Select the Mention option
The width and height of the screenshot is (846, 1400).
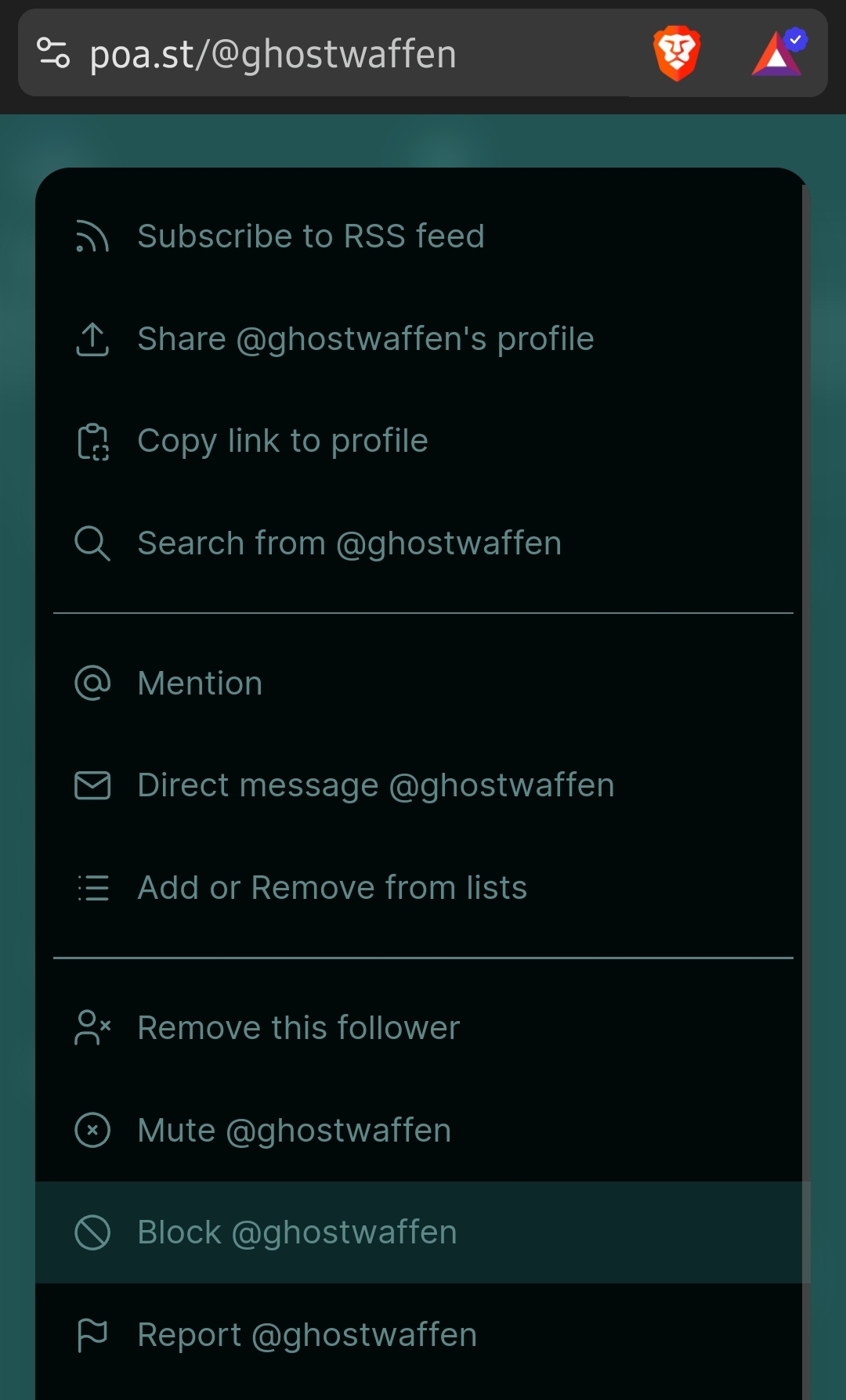(x=200, y=684)
